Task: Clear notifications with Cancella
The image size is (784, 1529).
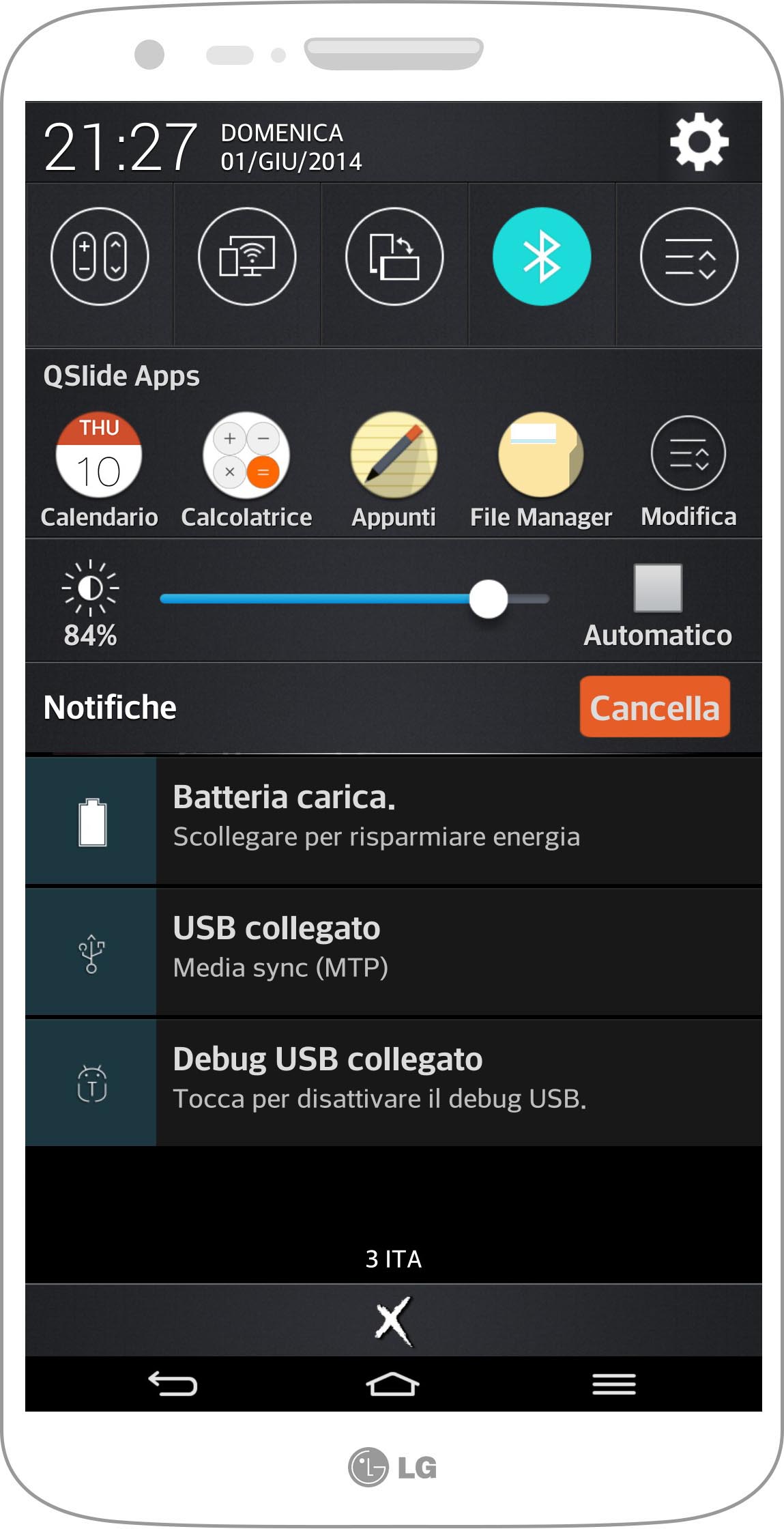Action: [655, 707]
